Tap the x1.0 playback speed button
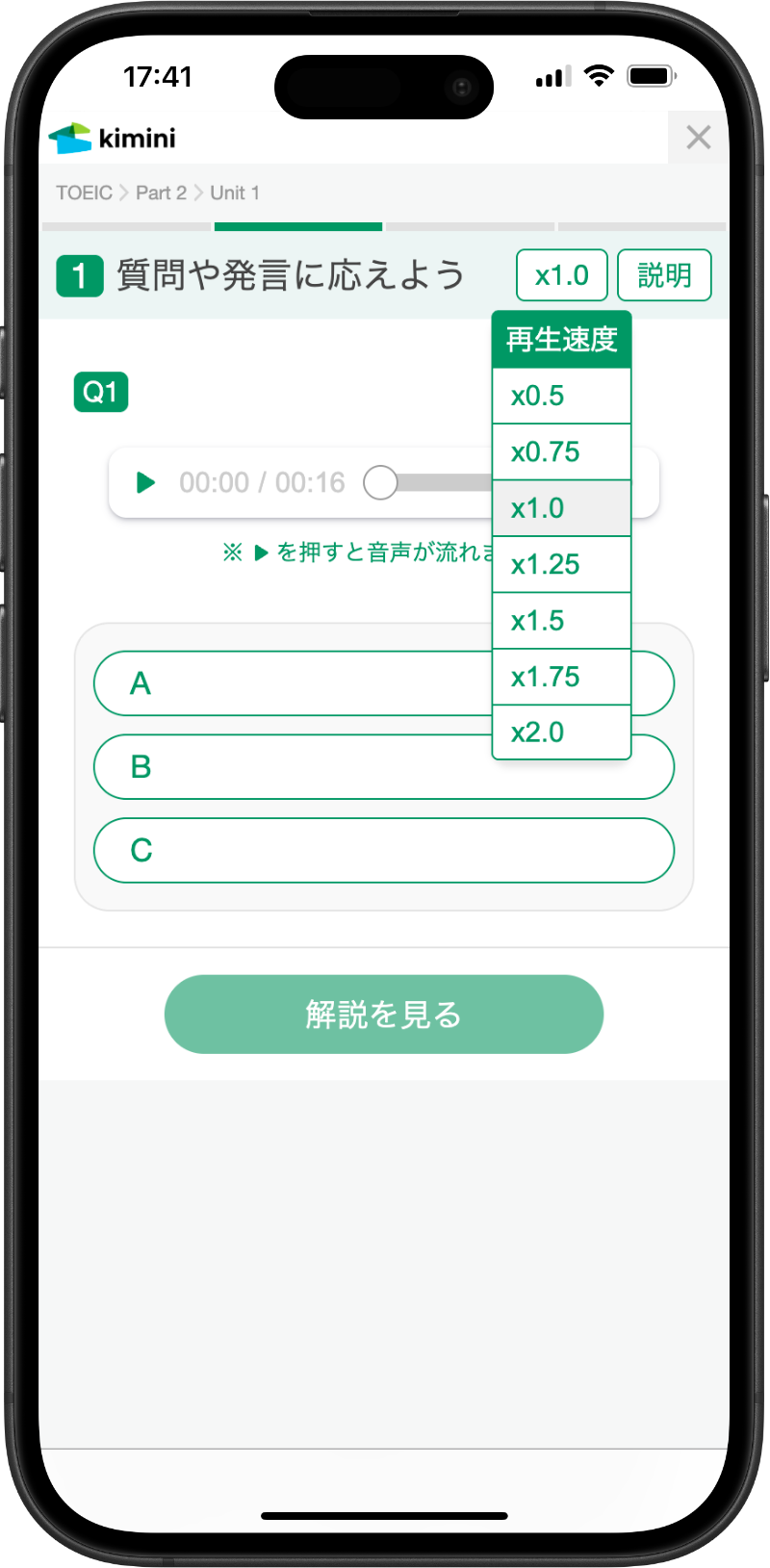The height and width of the screenshot is (1568, 770). coord(562,275)
